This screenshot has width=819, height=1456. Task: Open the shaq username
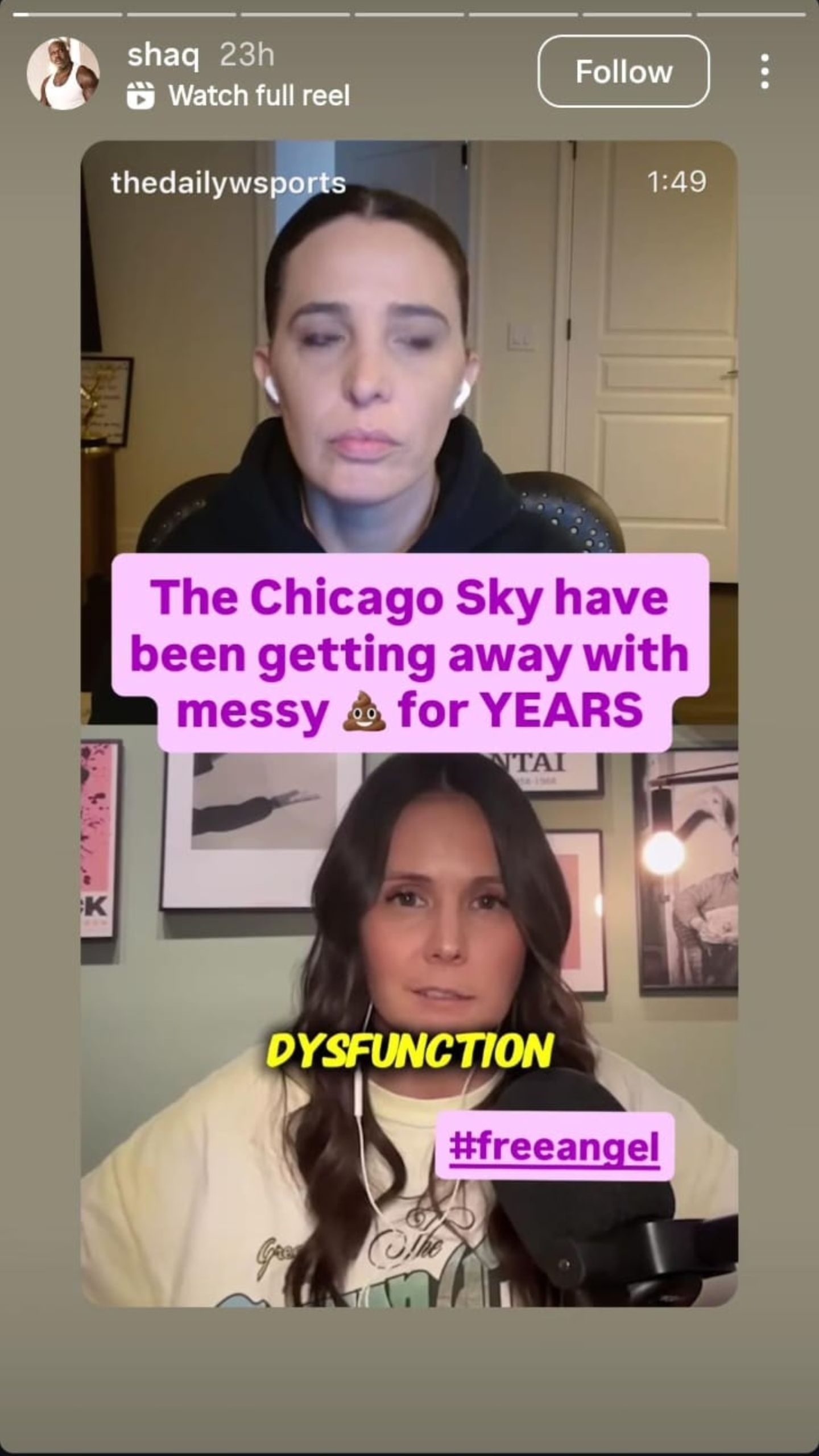tap(163, 56)
